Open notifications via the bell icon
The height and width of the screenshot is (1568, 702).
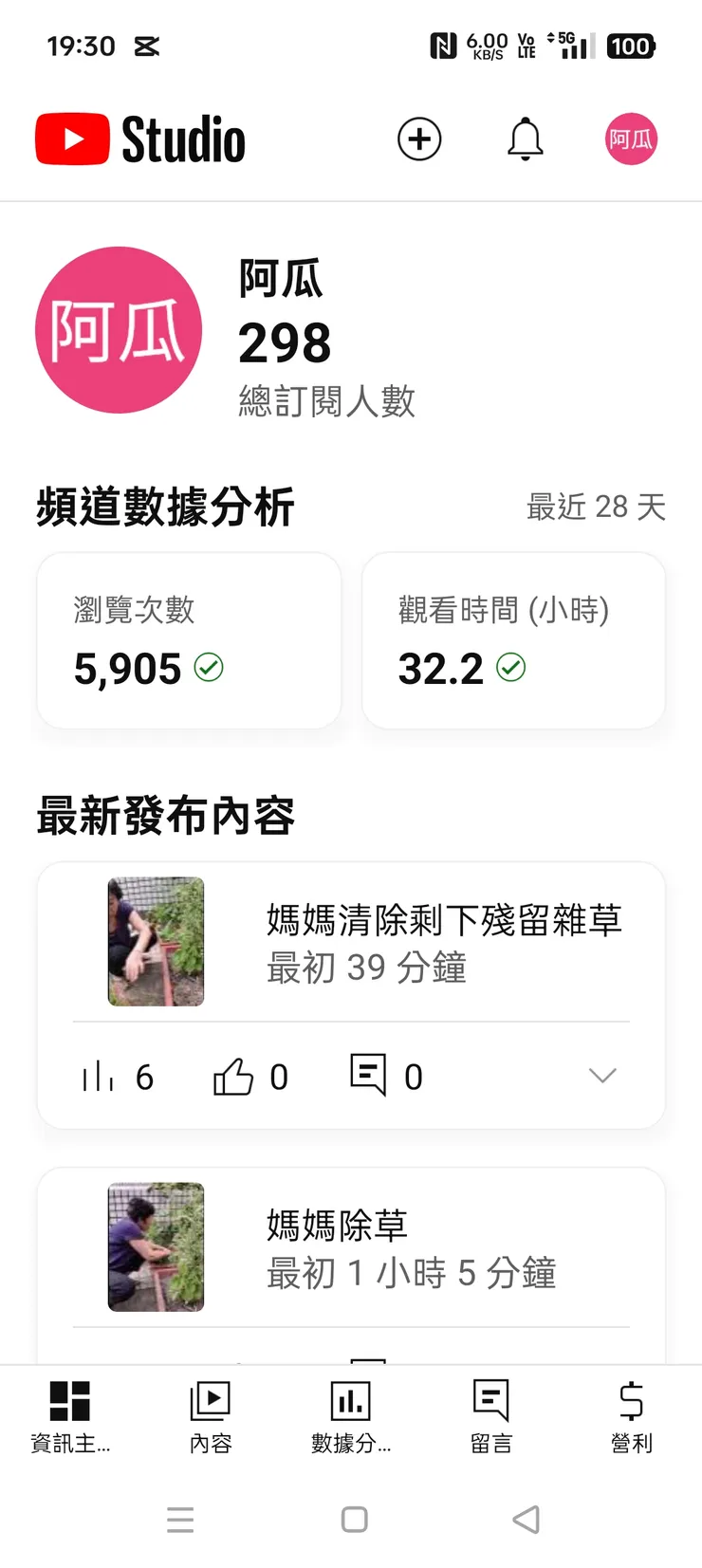[x=525, y=138]
